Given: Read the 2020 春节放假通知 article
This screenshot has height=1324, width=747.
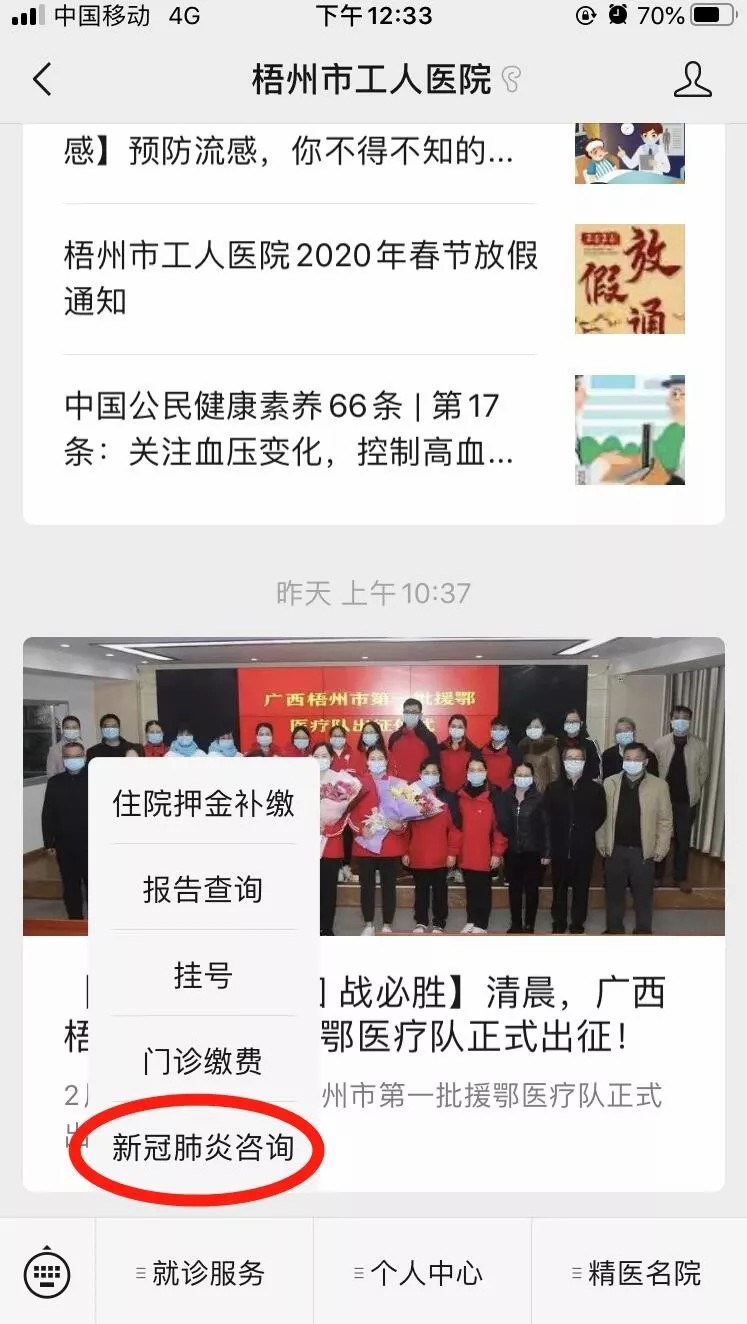Looking at the screenshot, I should [x=300, y=278].
